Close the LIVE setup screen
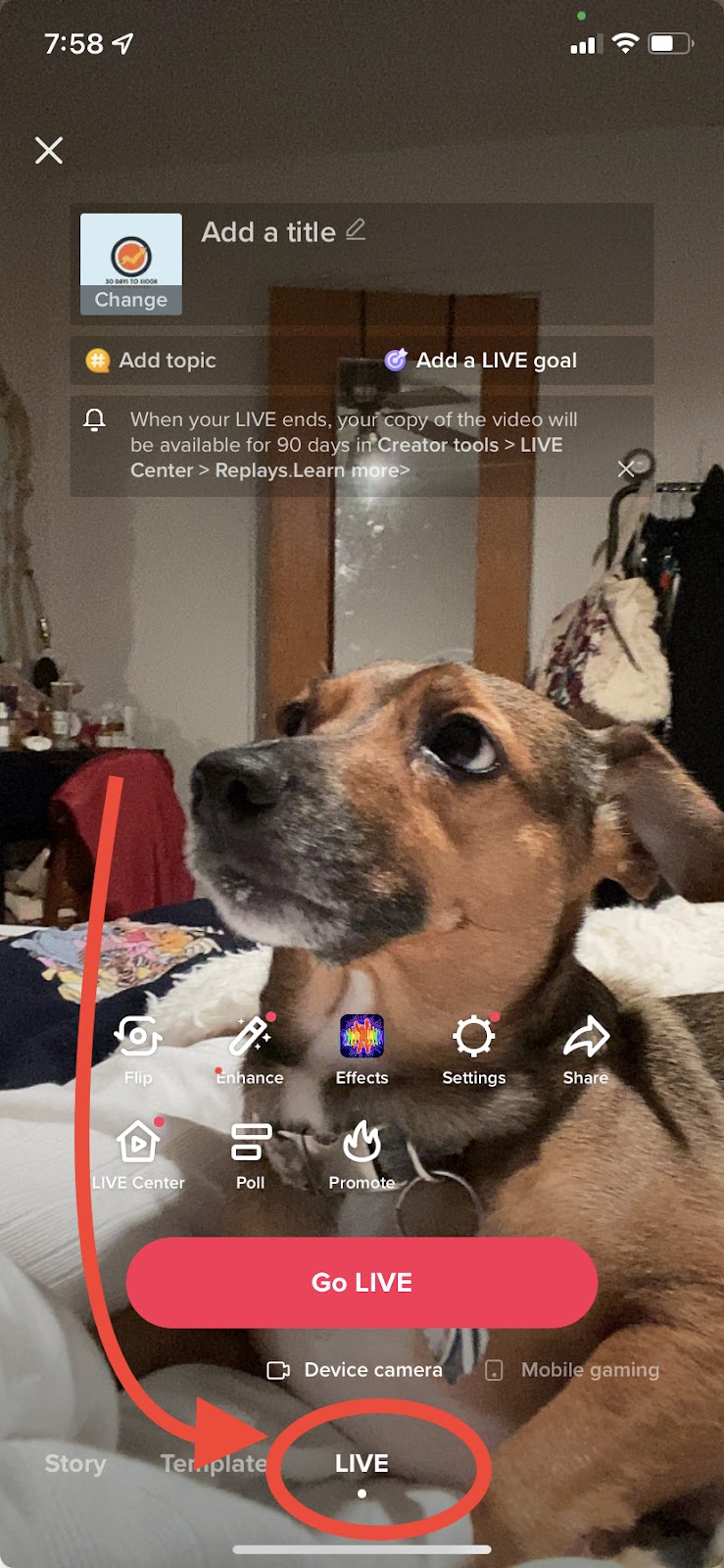The width and height of the screenshot is (724, 1568). pos(49,150)
